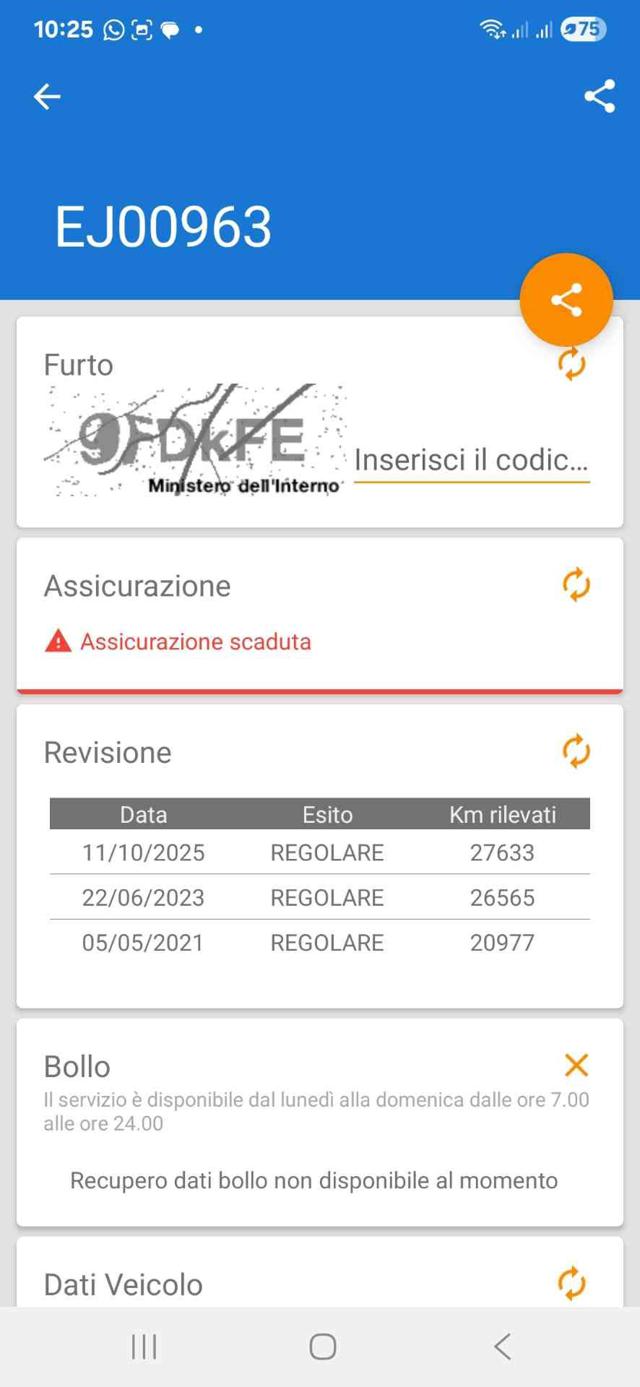The height and width of the screenshot is (1387, 640).
Task: Go to the home screen
Action: tap(322, 1347)
